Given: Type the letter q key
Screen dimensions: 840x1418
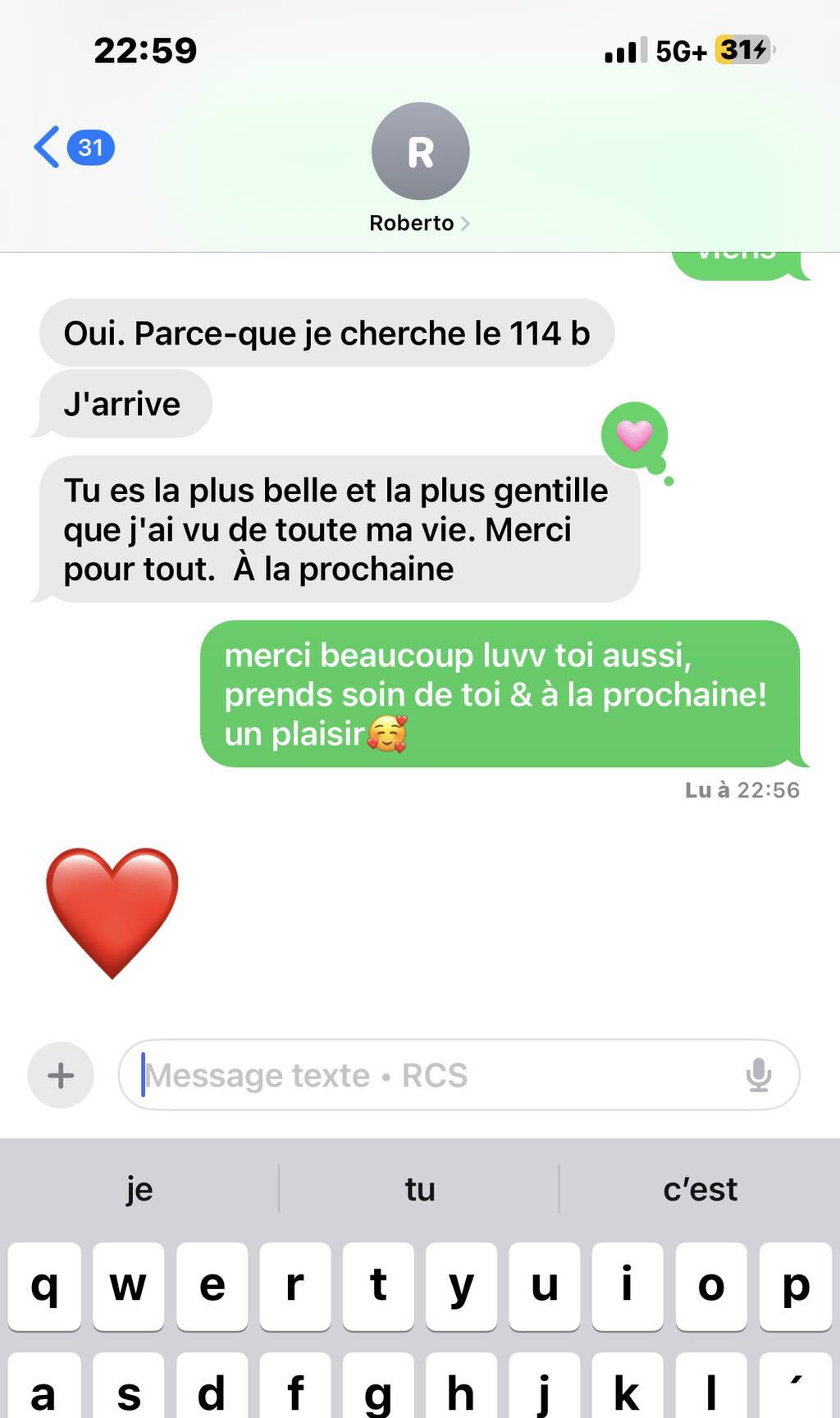Looking at the screenshot, I should [x=44, y=1286].
